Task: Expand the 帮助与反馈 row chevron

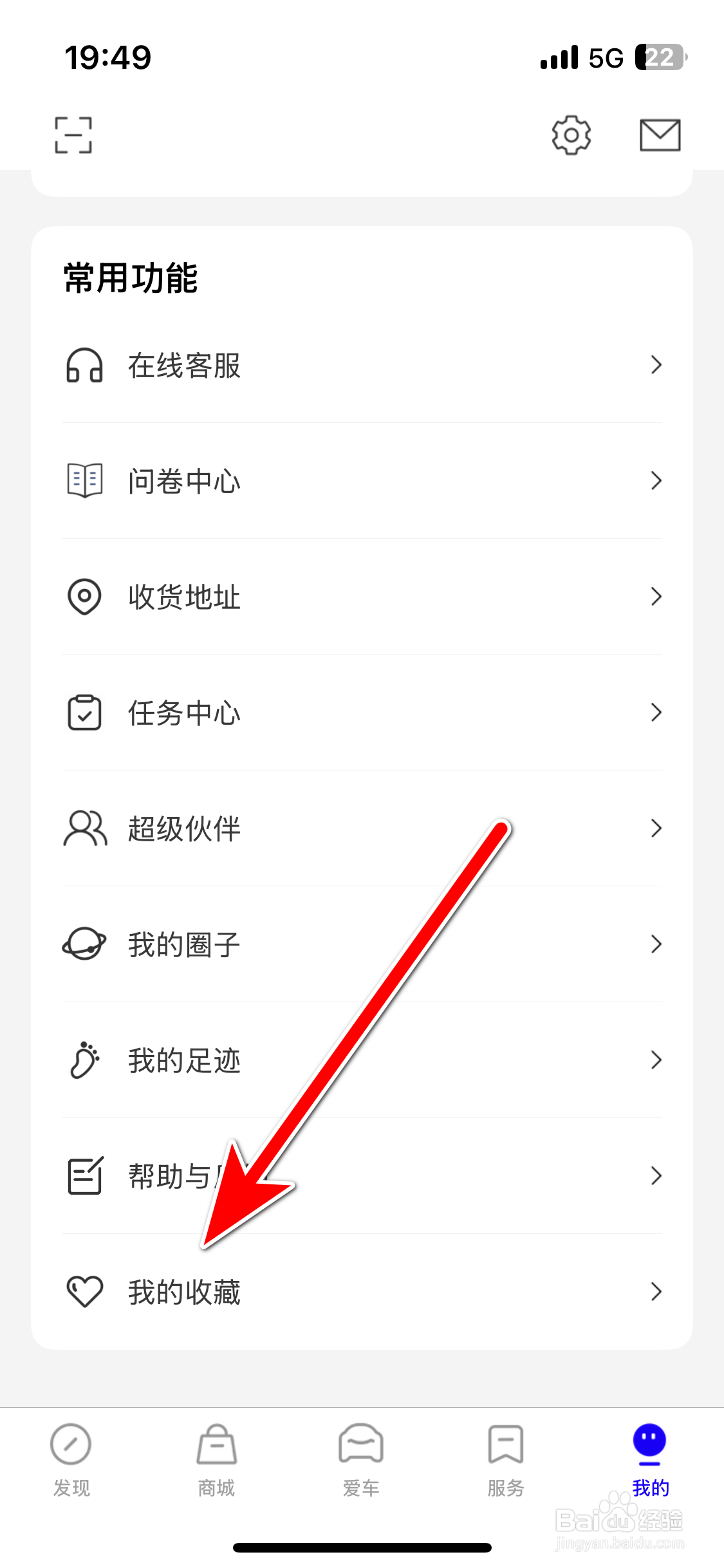Action: click(x=656, y=1176)
